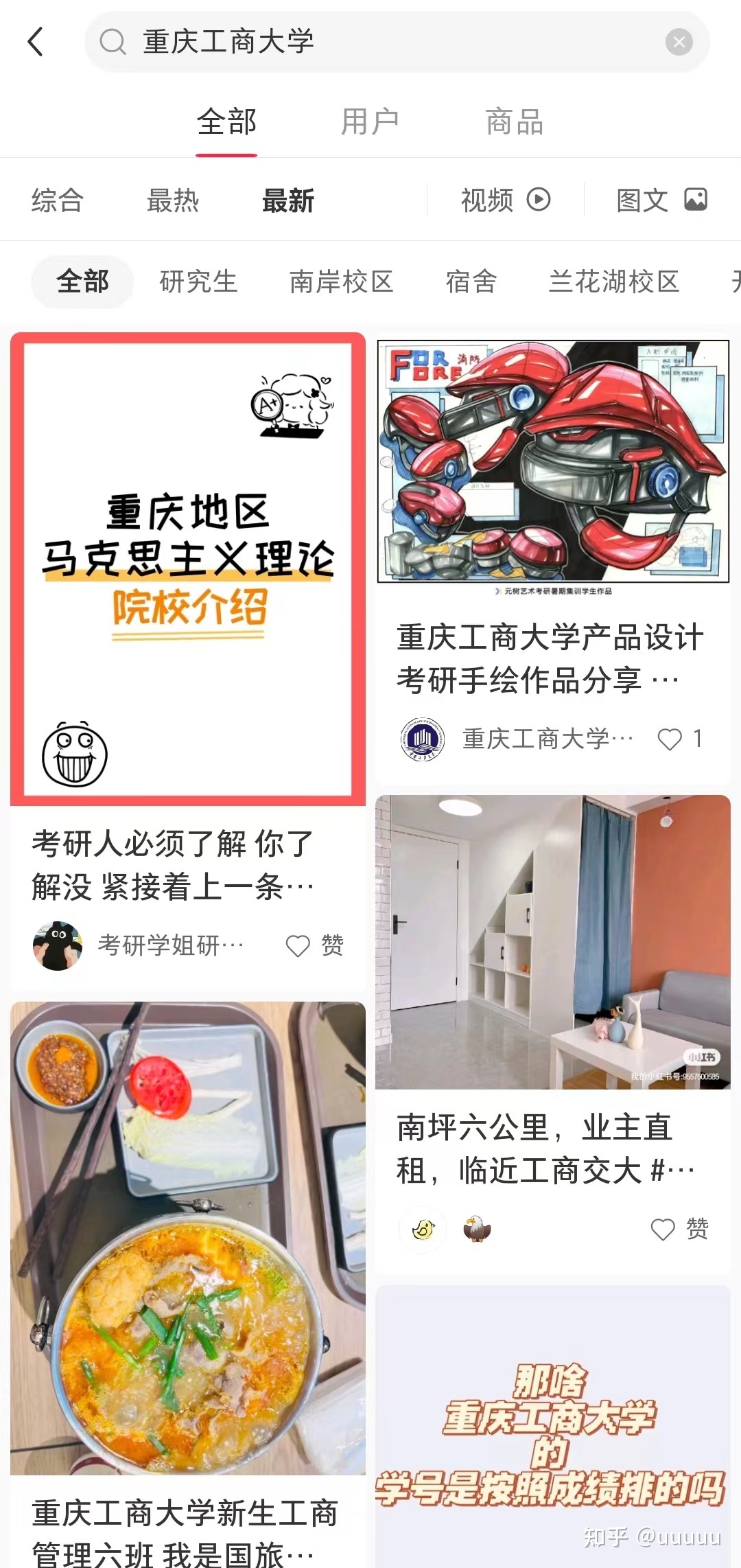This screenshot has width=741, height=1568.
Task: Open the 南岸校区 filter
Action: pyautogui.click(x=341, y=281)
